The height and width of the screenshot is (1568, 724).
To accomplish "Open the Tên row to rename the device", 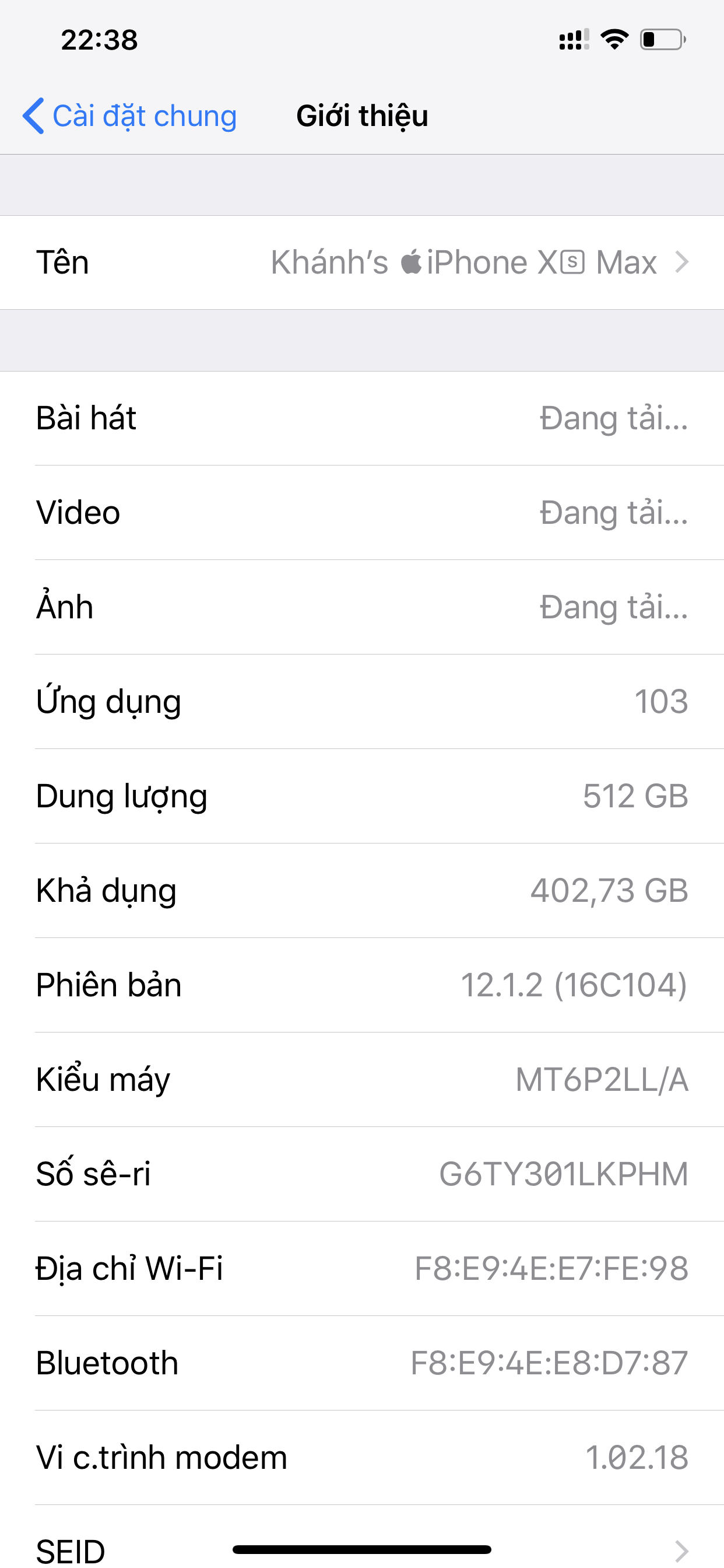I will (x=362, y=262).
